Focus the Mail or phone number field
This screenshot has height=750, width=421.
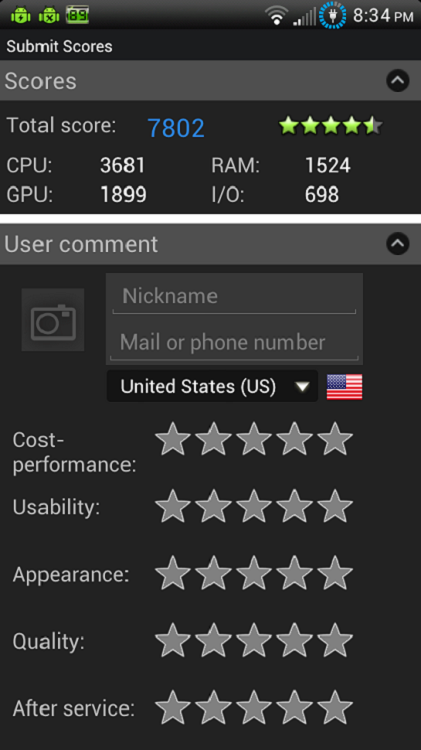click(234, 342)
